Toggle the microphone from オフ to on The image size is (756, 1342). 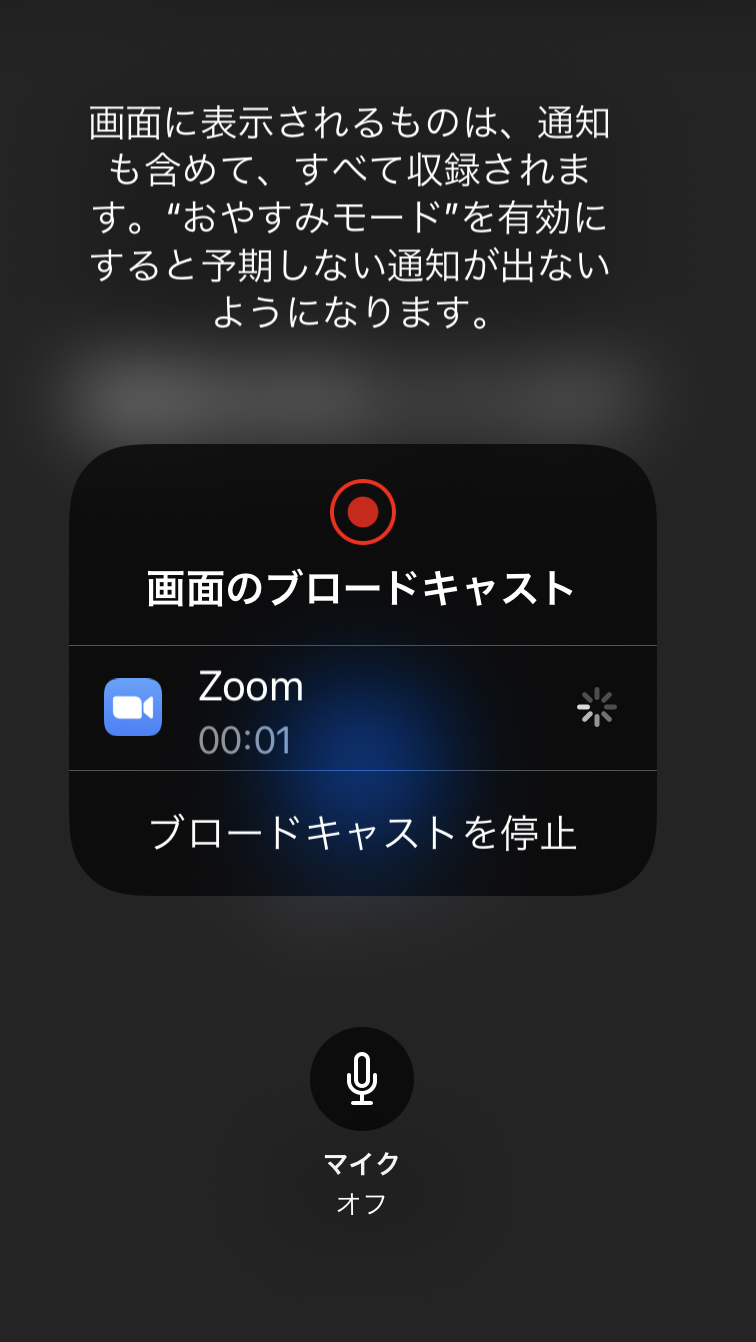tap(362, 1078)
